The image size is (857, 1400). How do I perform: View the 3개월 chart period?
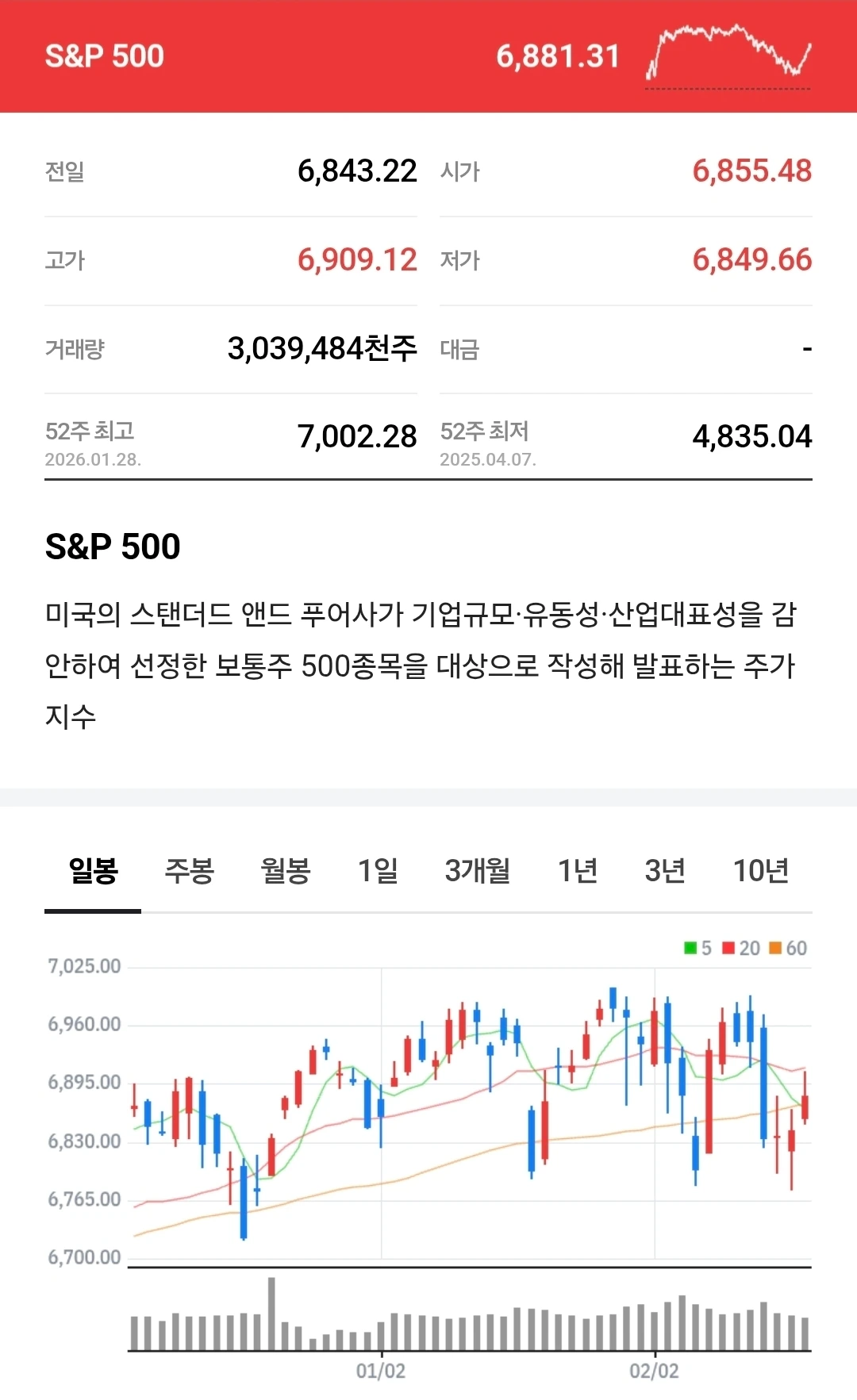tap(477, 871)
